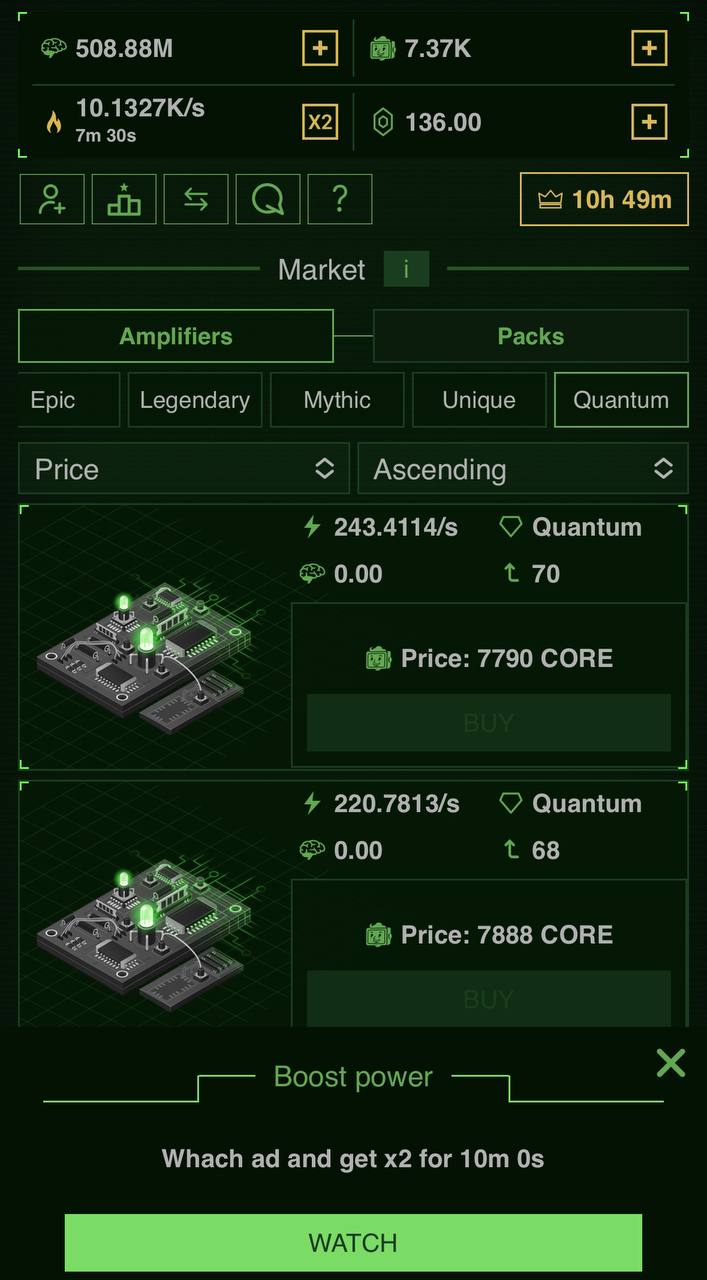
Task: Open the invite friend icon
Action: [52, 199]
